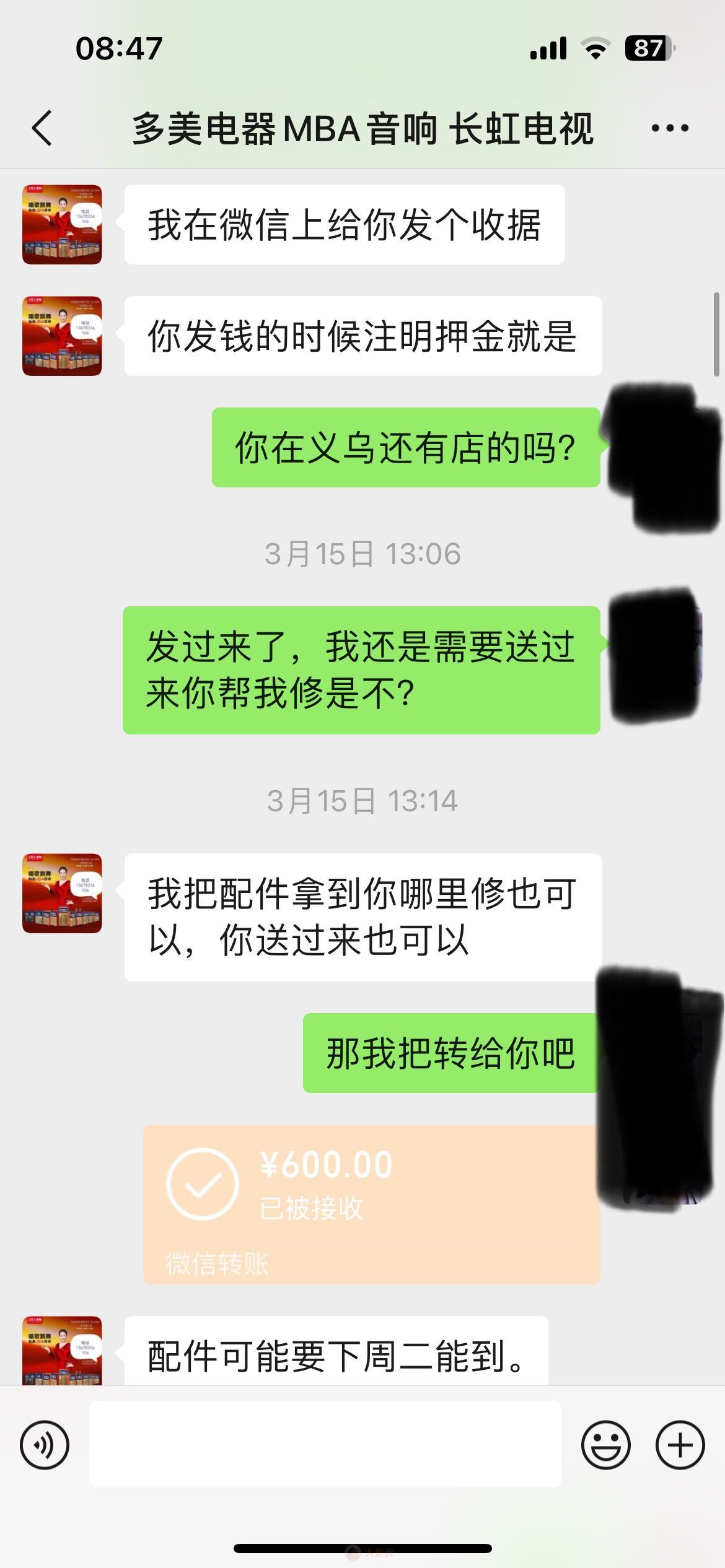Switch to voice message input
The image size is (725, 1568).
pos(45,1445)
